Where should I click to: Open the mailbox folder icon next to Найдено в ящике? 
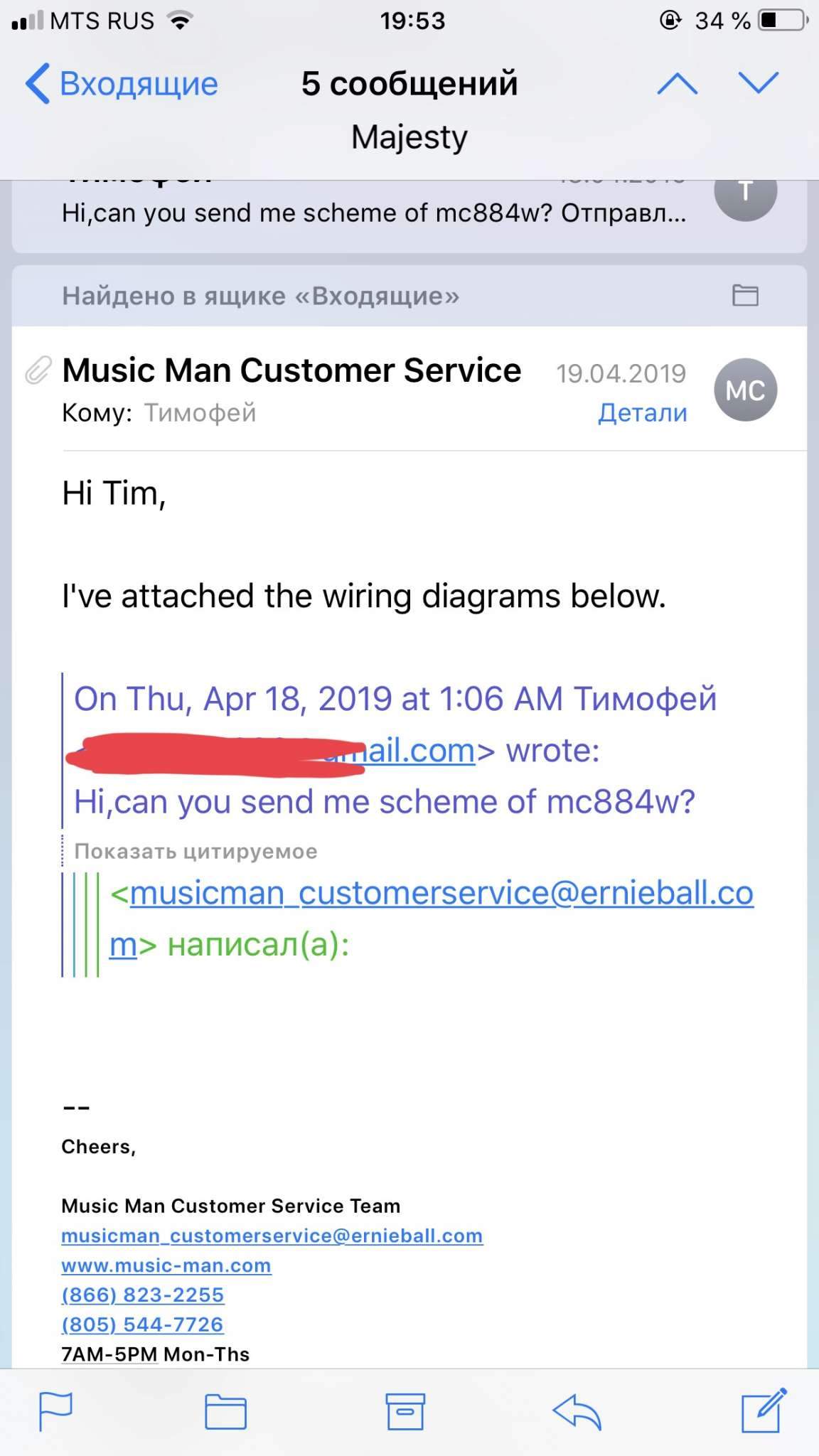[745, 295]
